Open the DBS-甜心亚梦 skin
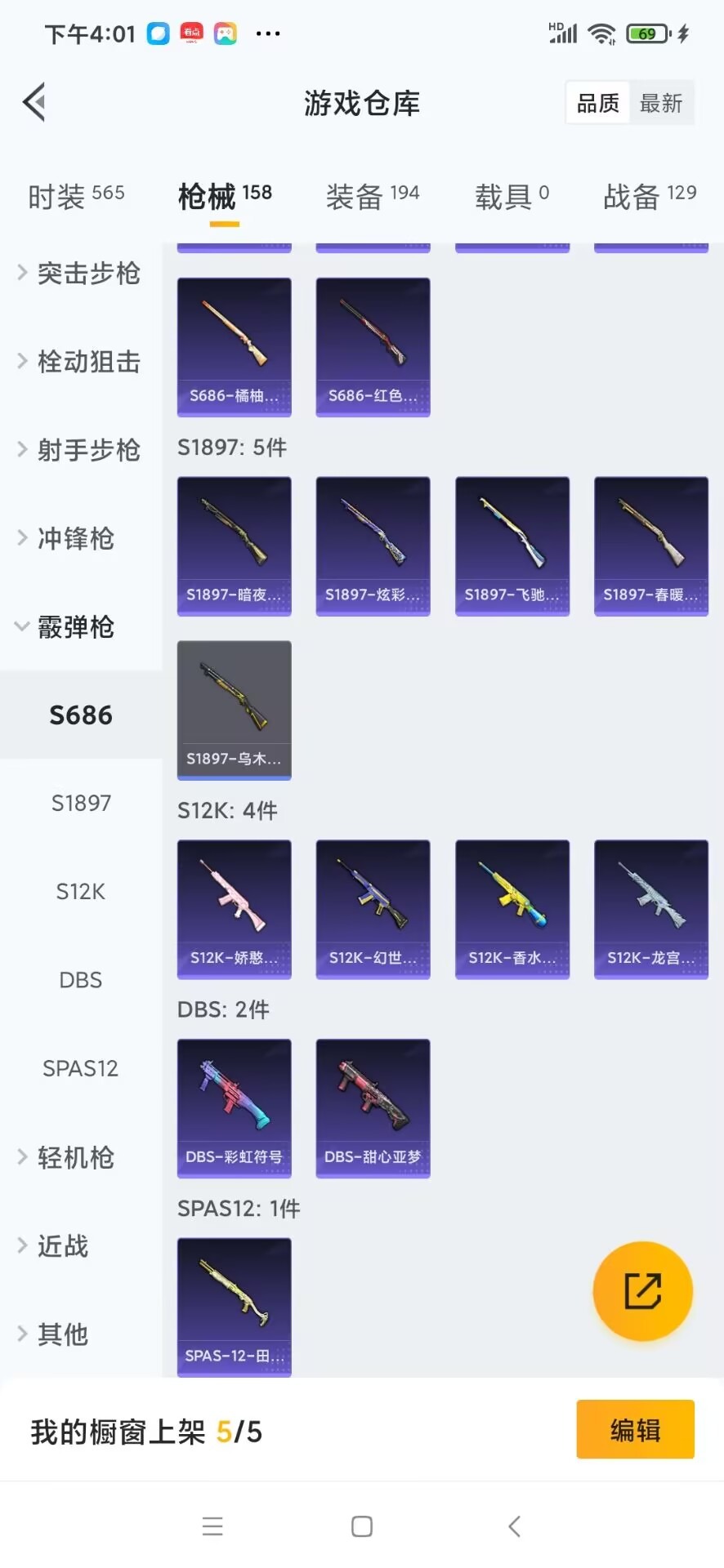 [373, 1107]
